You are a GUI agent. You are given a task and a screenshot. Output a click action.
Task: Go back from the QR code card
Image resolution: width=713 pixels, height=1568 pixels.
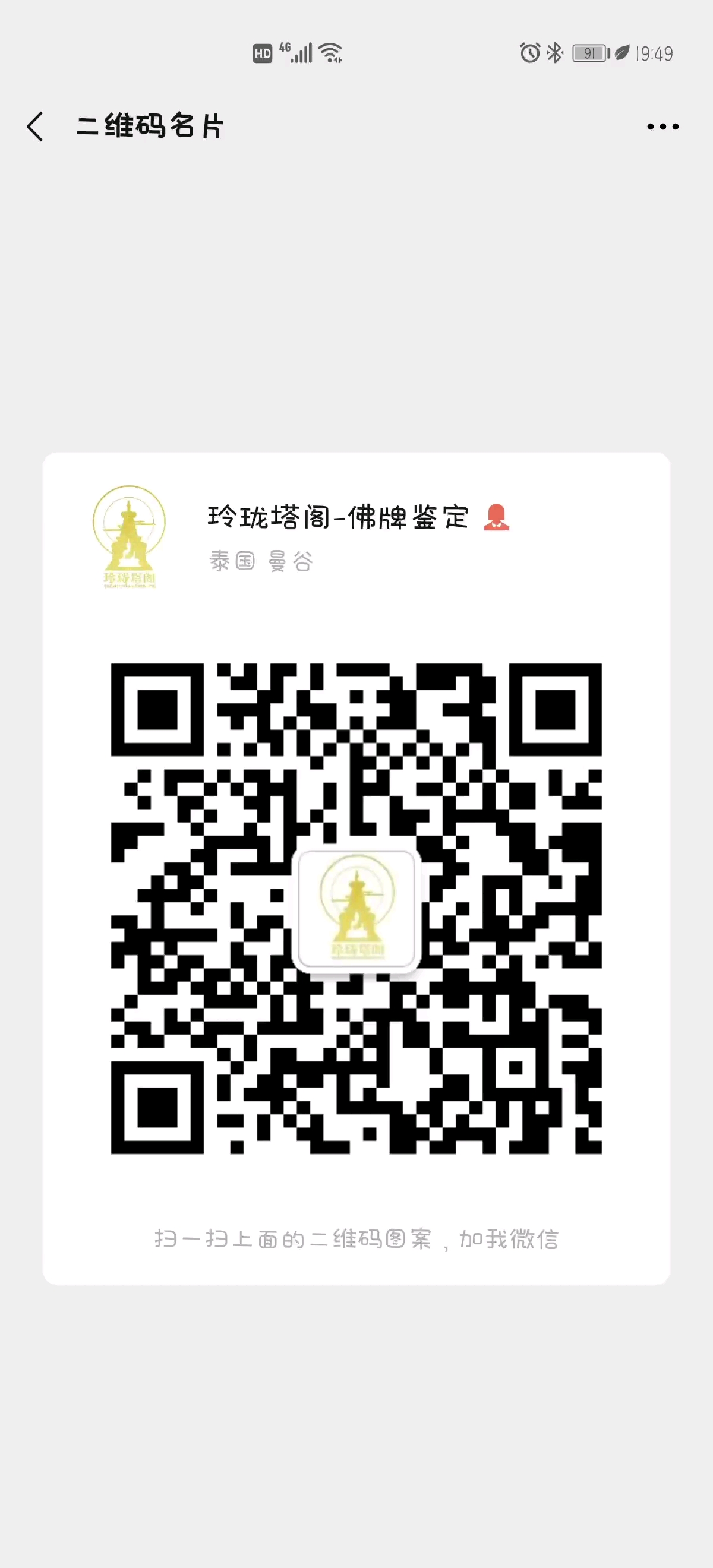(x=35, y=127)
